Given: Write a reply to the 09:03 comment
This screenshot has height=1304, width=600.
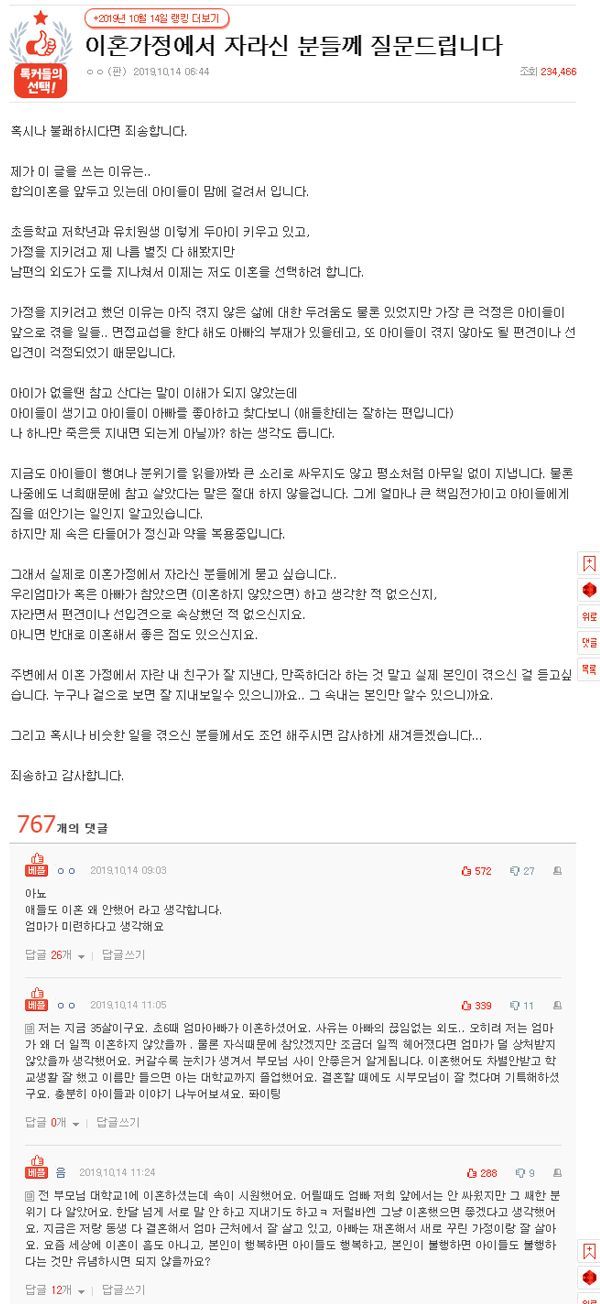Looking at the screenshot, I should tap(123, 955).
